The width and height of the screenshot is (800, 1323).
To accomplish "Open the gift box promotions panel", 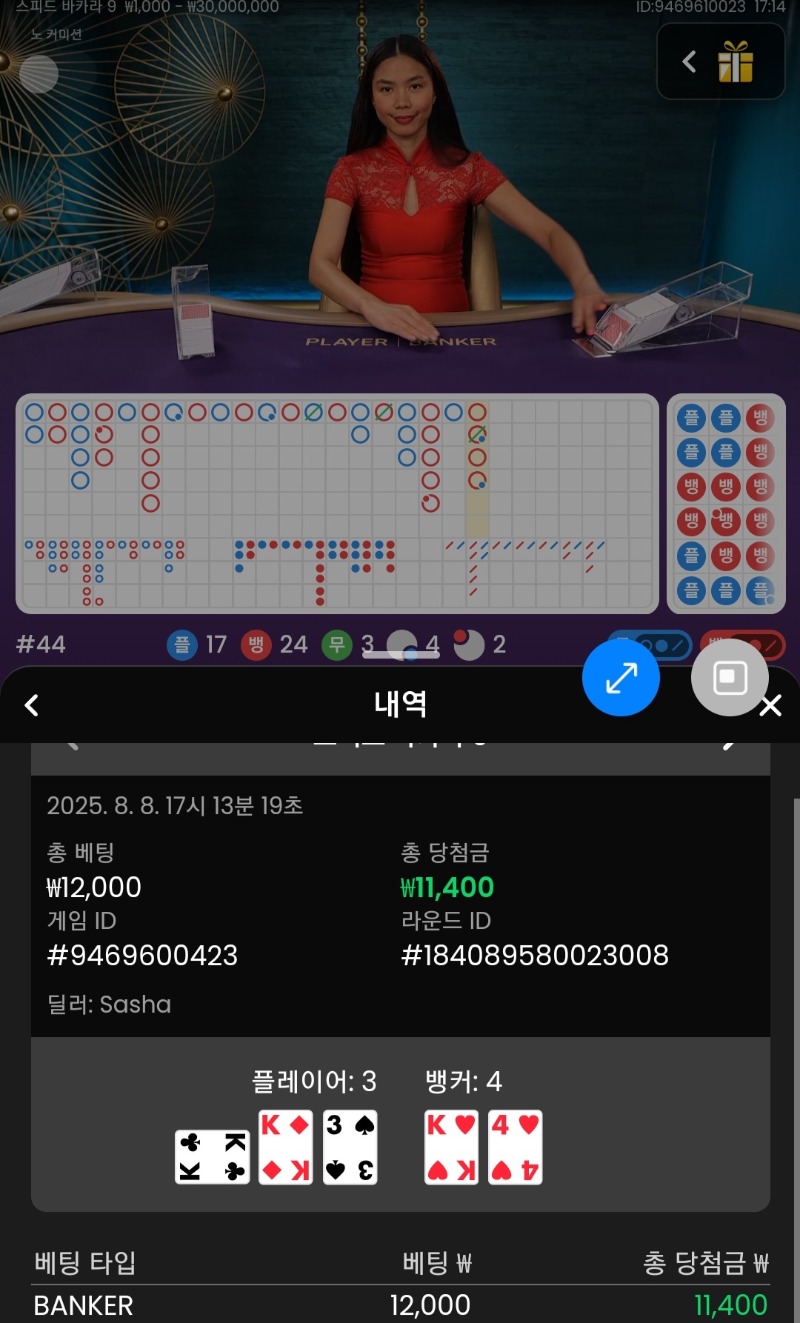I will 735,63.
